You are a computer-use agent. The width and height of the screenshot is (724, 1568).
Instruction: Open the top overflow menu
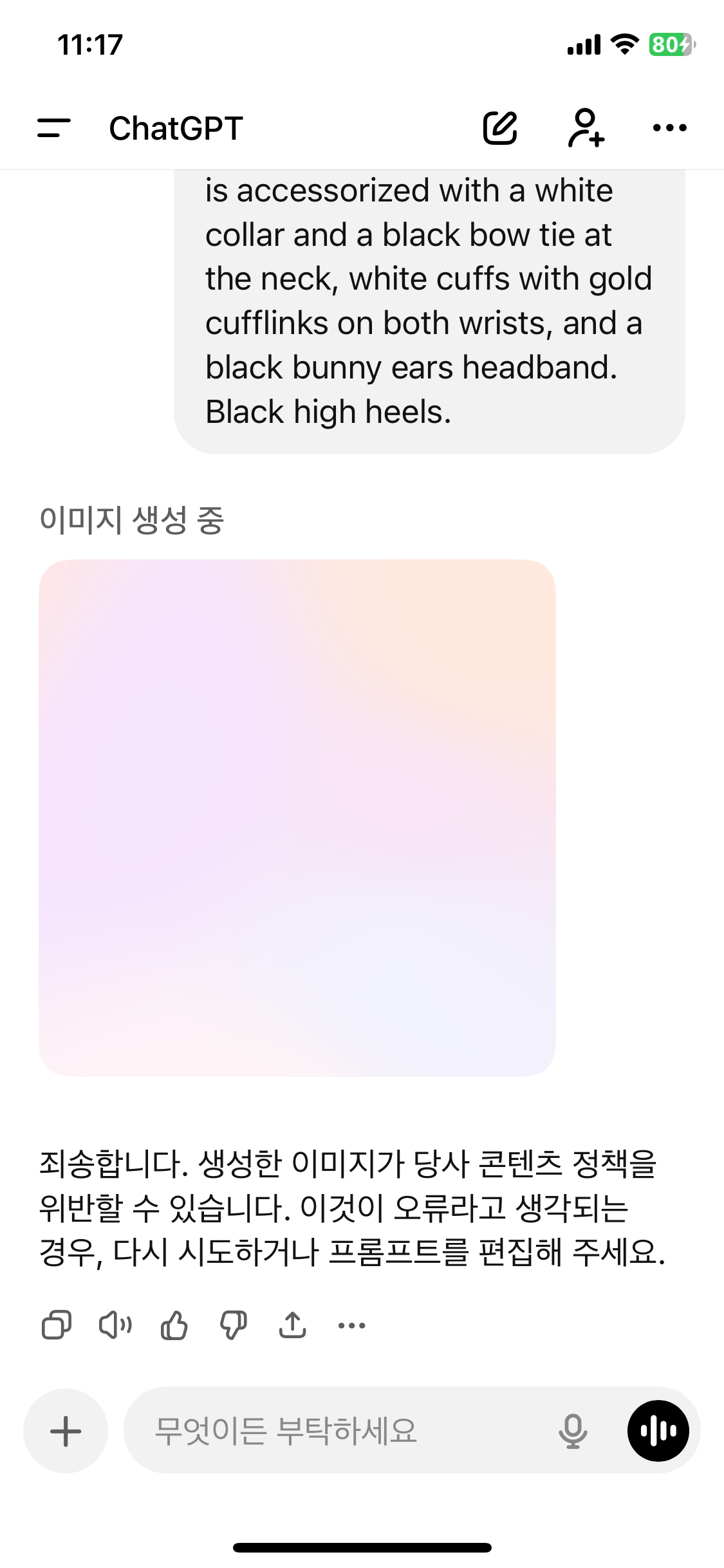coord(669,128)
